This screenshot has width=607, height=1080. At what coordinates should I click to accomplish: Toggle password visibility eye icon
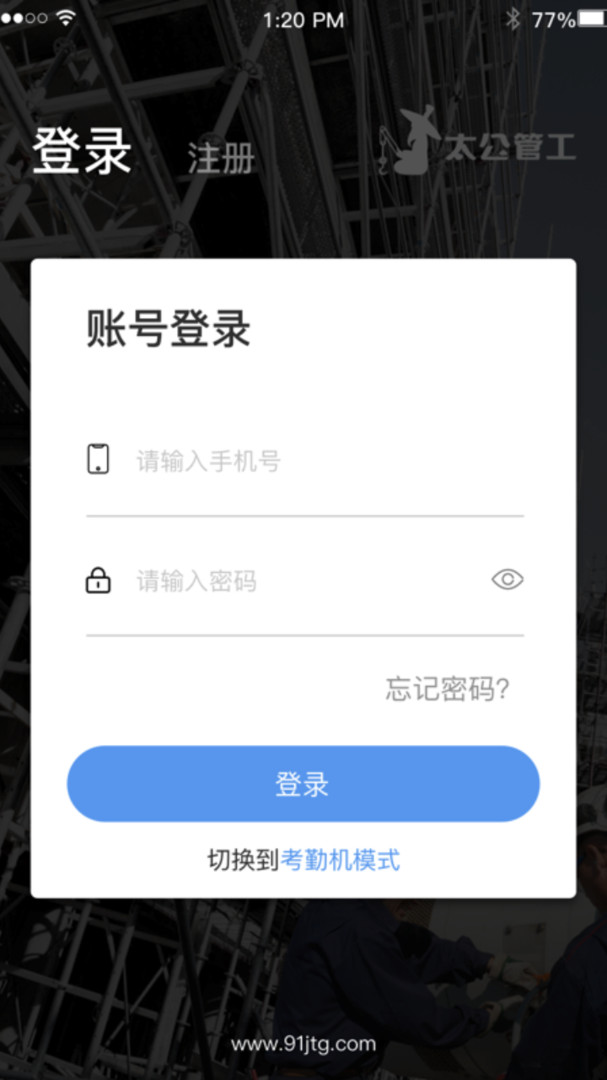(507, 580)
